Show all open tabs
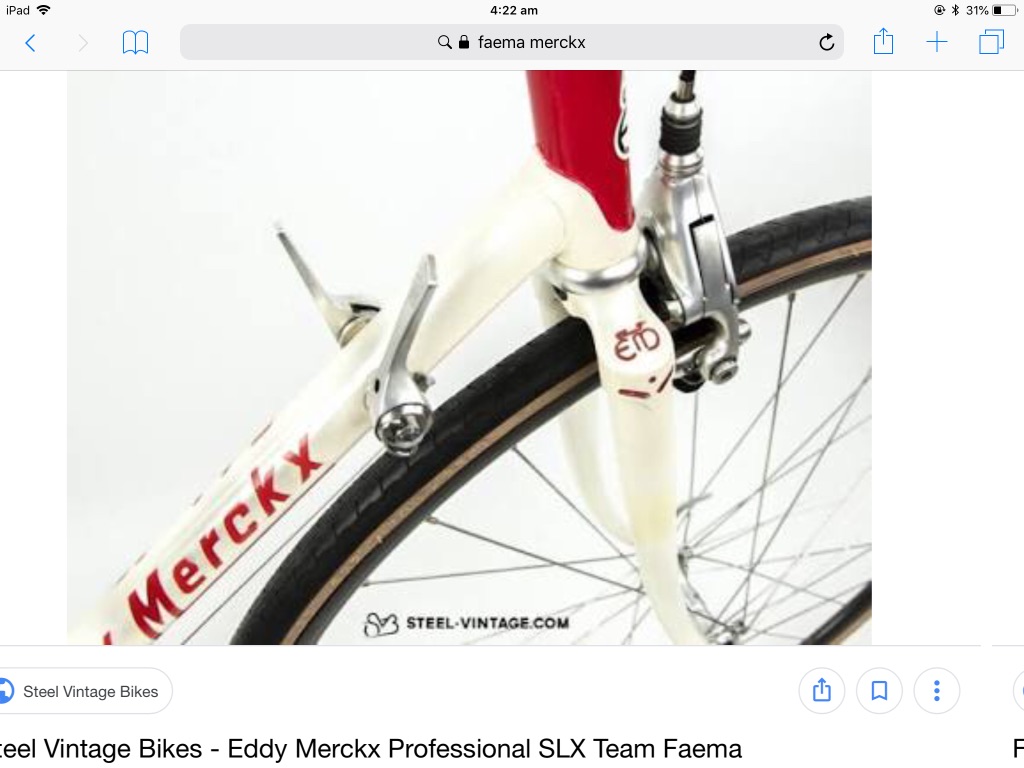 point(991,42)
